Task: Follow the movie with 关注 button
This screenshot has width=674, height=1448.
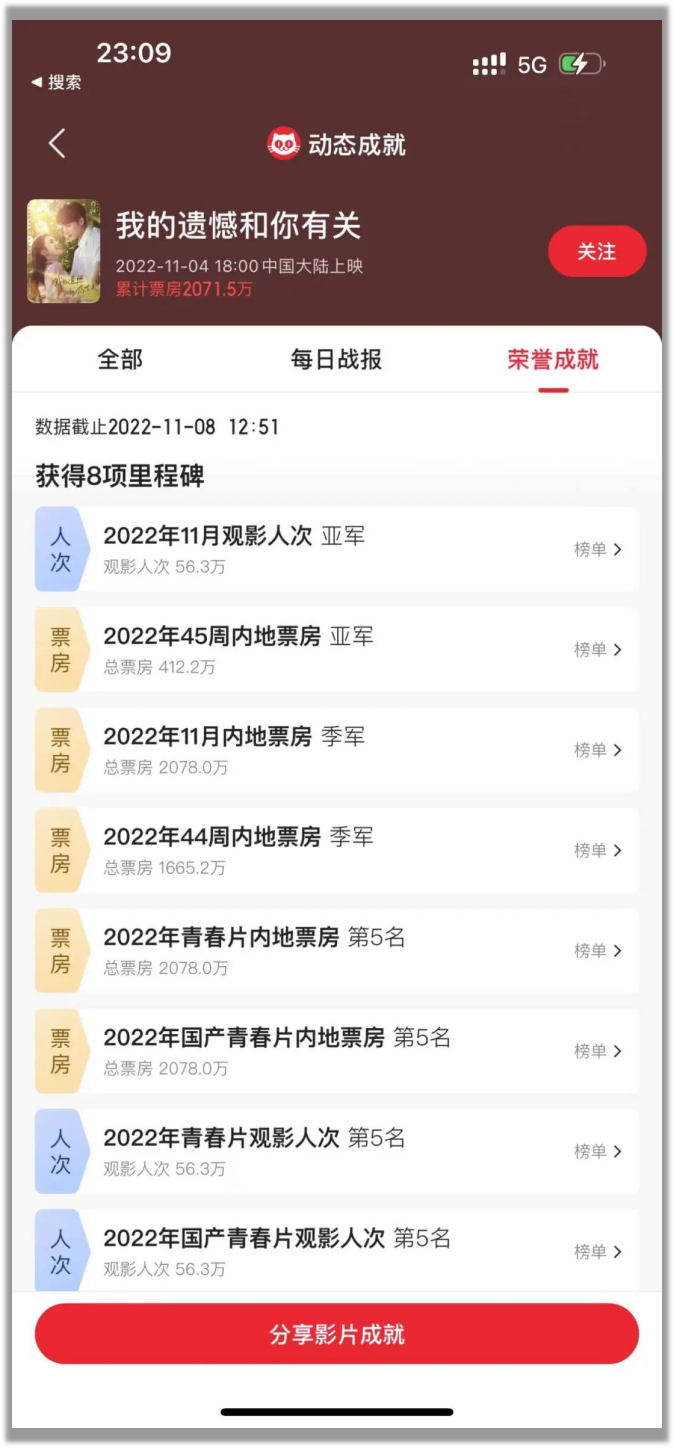Action: point(597,251)
